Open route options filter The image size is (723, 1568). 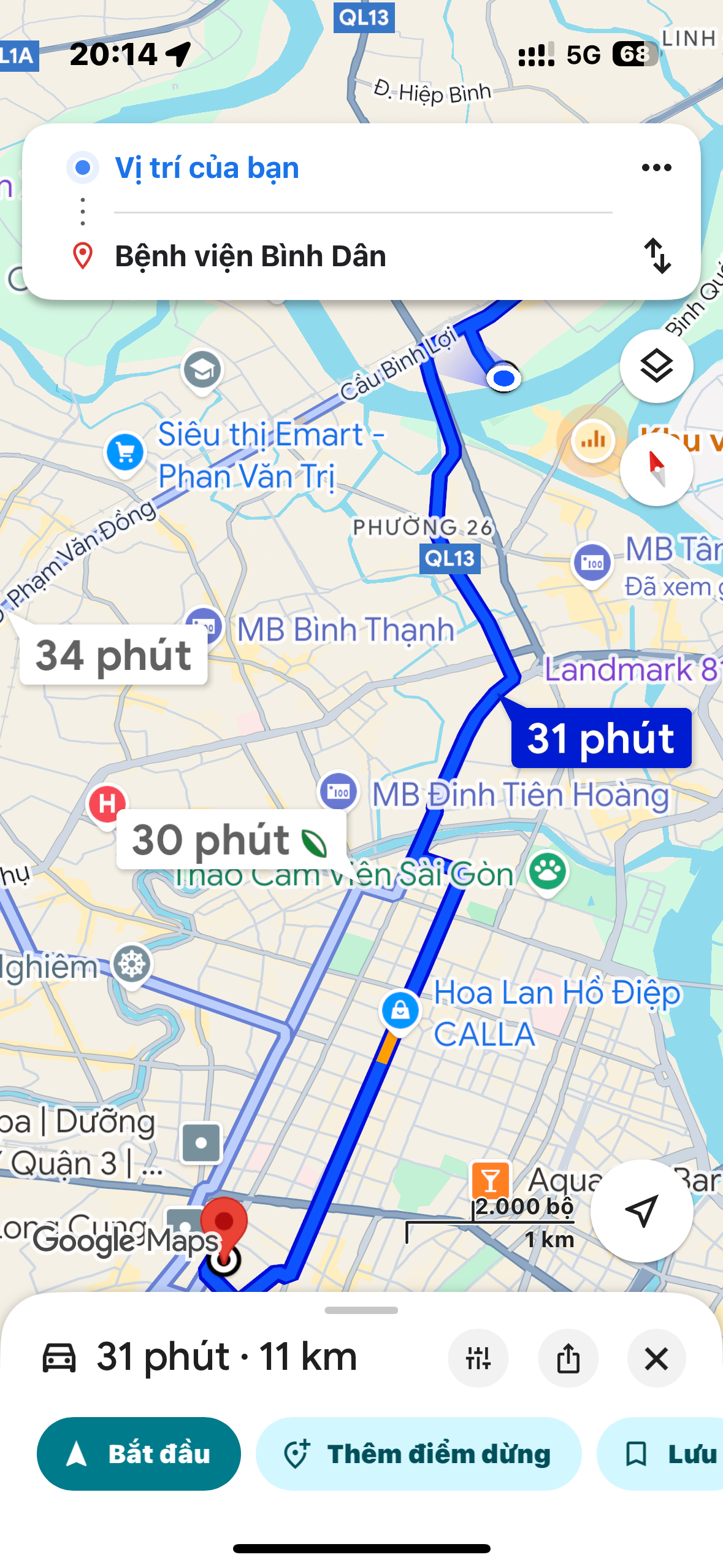(478, 1358)
